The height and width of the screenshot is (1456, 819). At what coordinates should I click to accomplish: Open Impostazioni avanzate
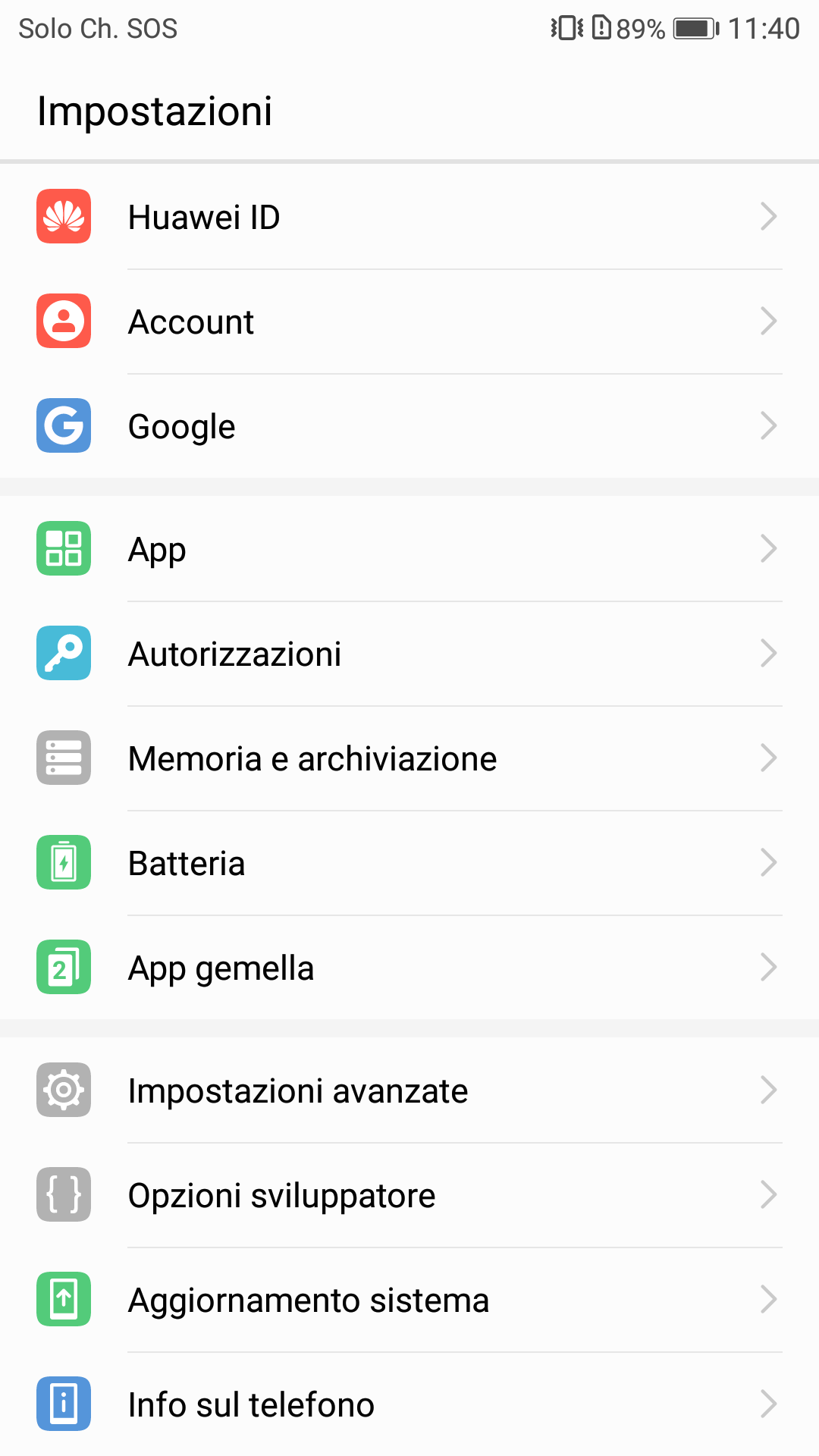[409, 1090]
